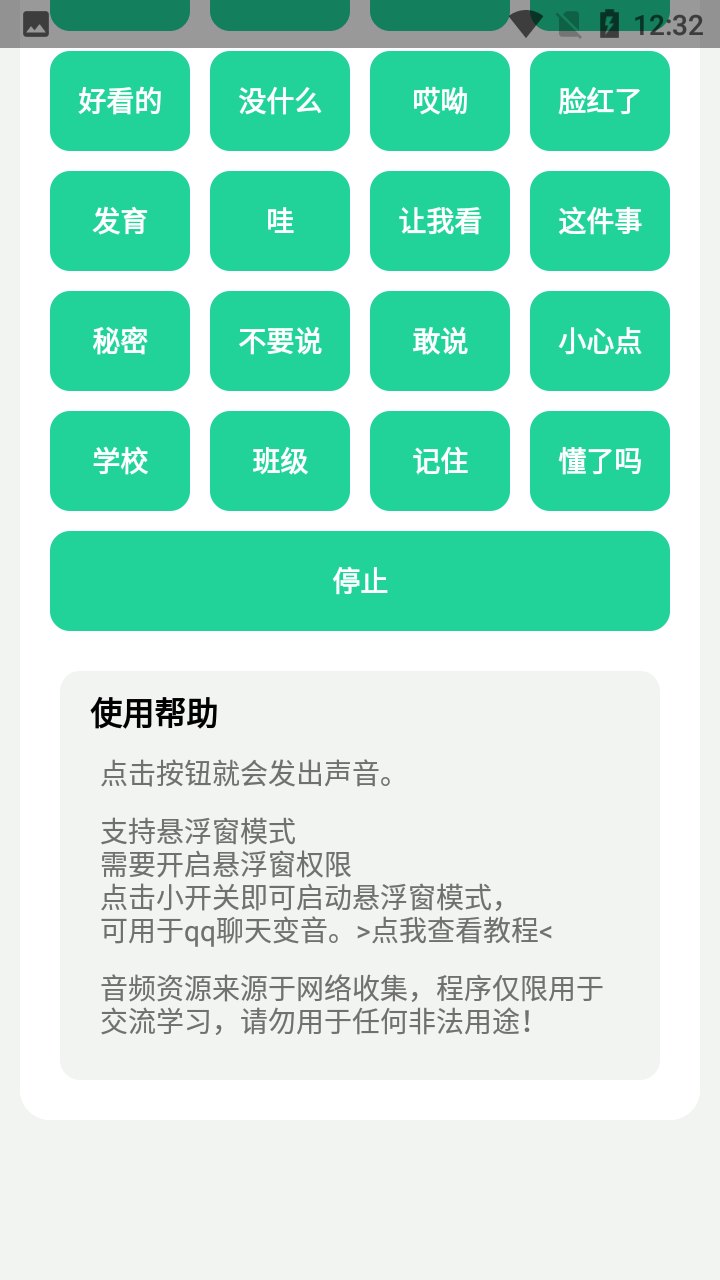Tap the 记住 button
The image size is (720, 1280).
pyautogui.click(x=440, y=461)
